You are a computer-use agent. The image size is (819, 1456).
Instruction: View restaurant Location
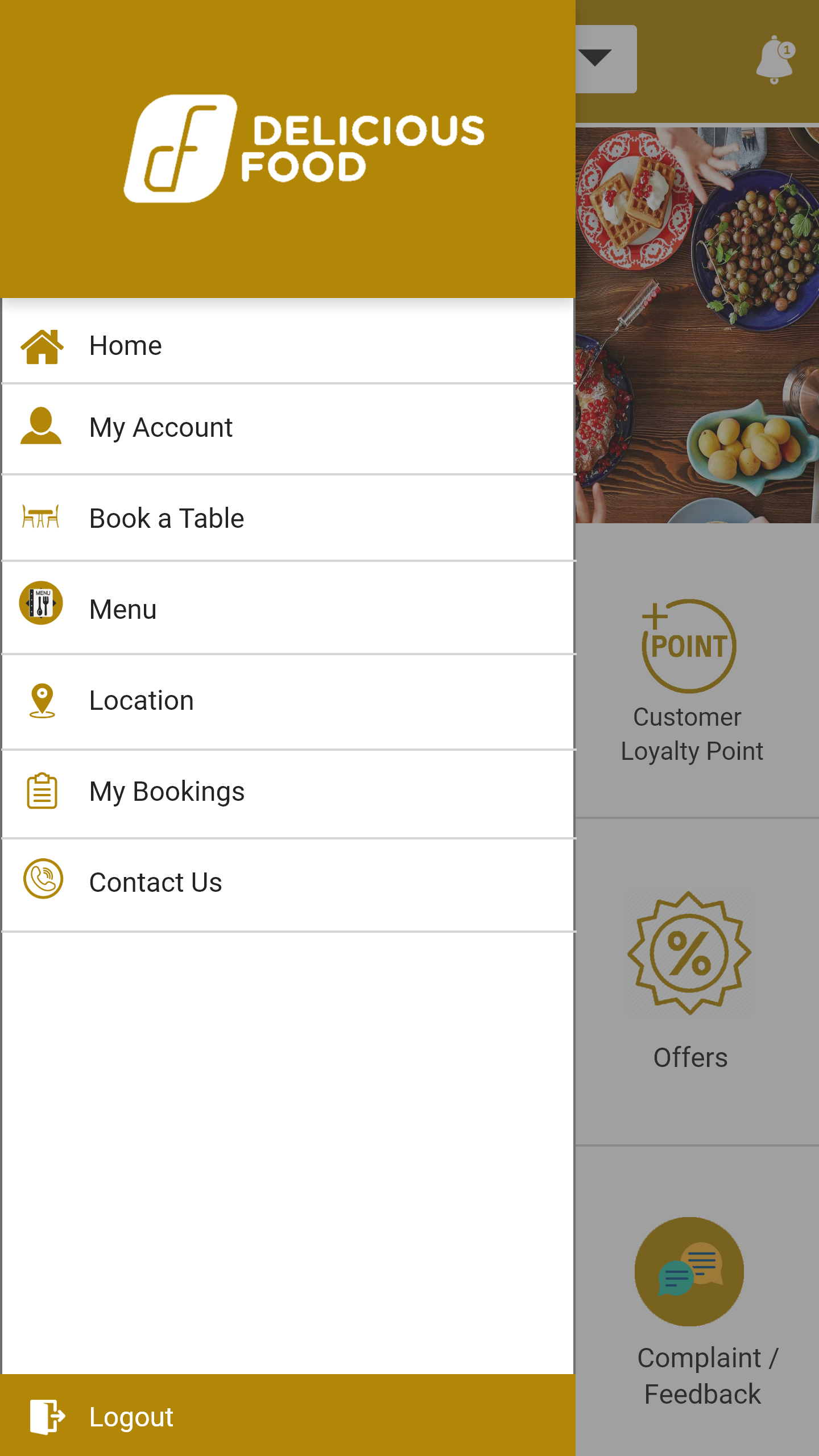coord(287,700)
